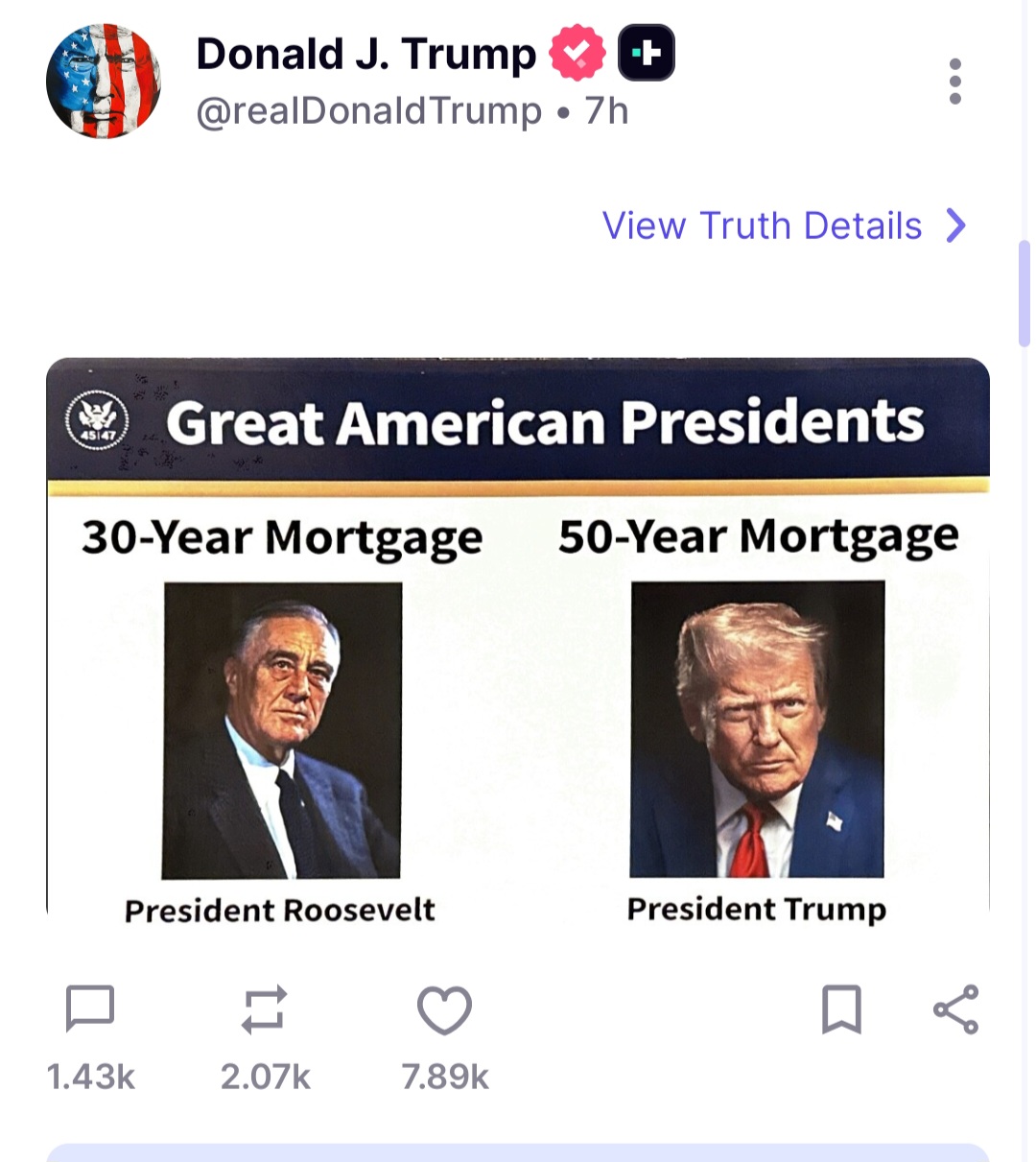The height and width of the screenshot is (1162, 1036).
Task: Open the reply icon on Trump's post
Action: [91, 1008]
